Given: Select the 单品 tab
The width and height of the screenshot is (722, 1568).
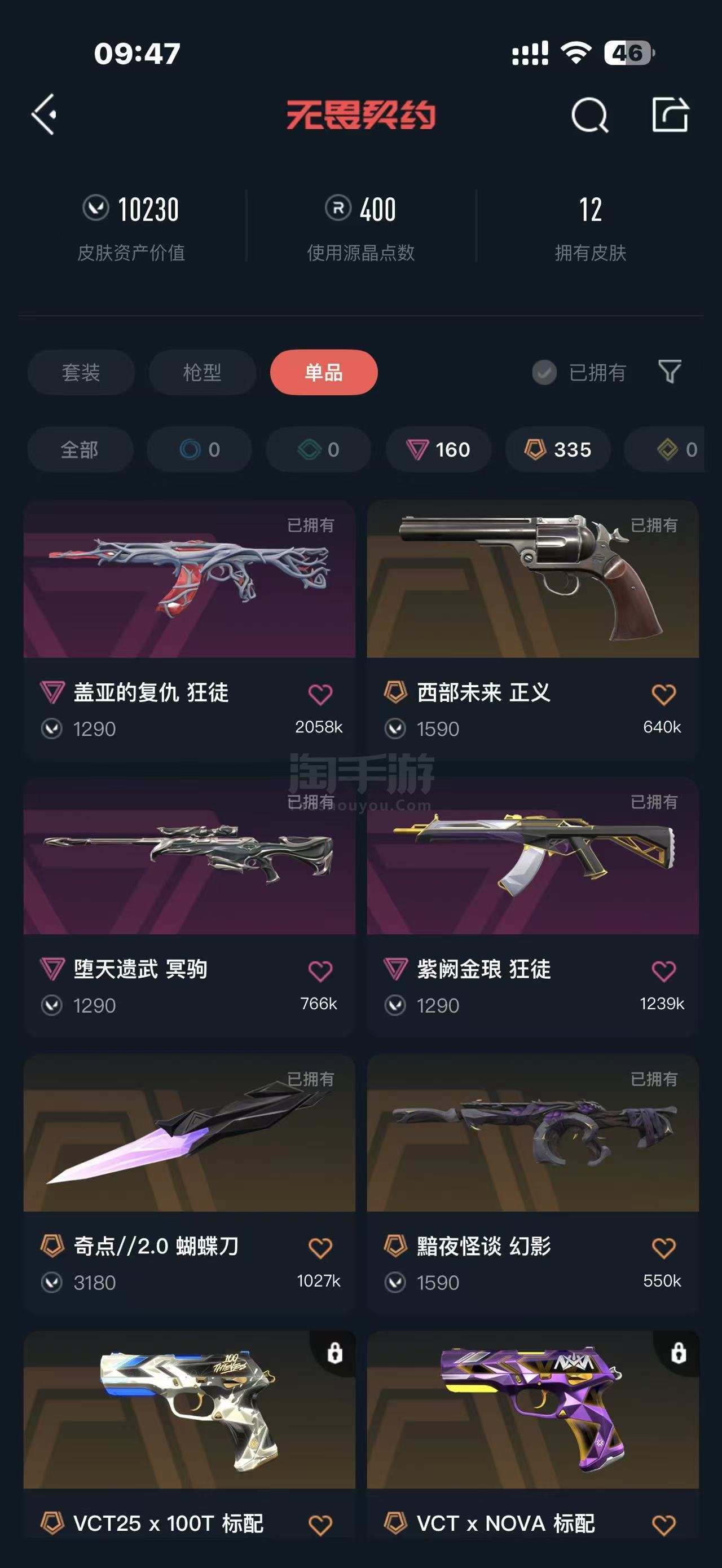Looking at the screenshot, I should tap(324, 372).
